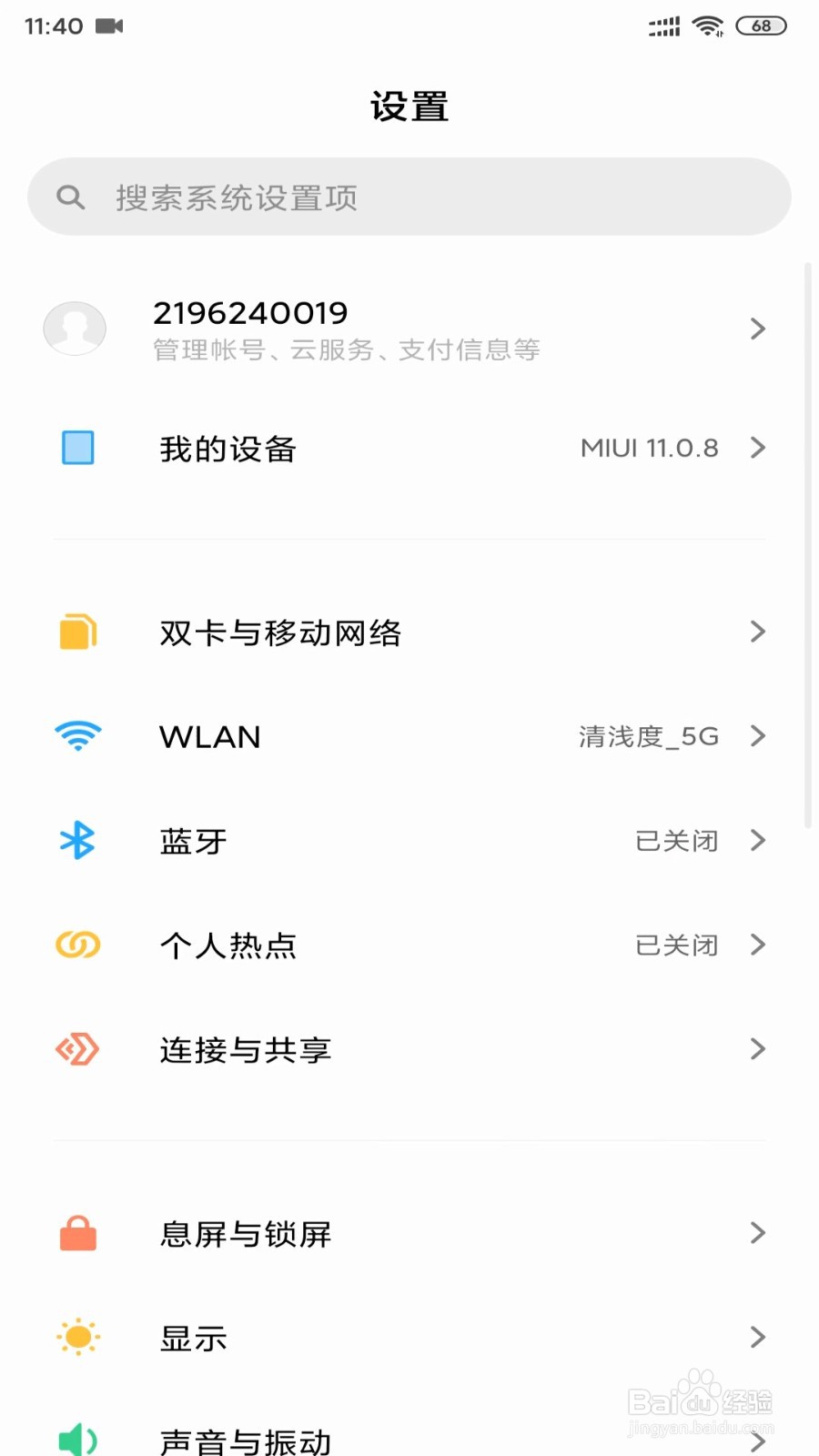
Task: Open the personal hotspot rings icon
Action: 77,945
